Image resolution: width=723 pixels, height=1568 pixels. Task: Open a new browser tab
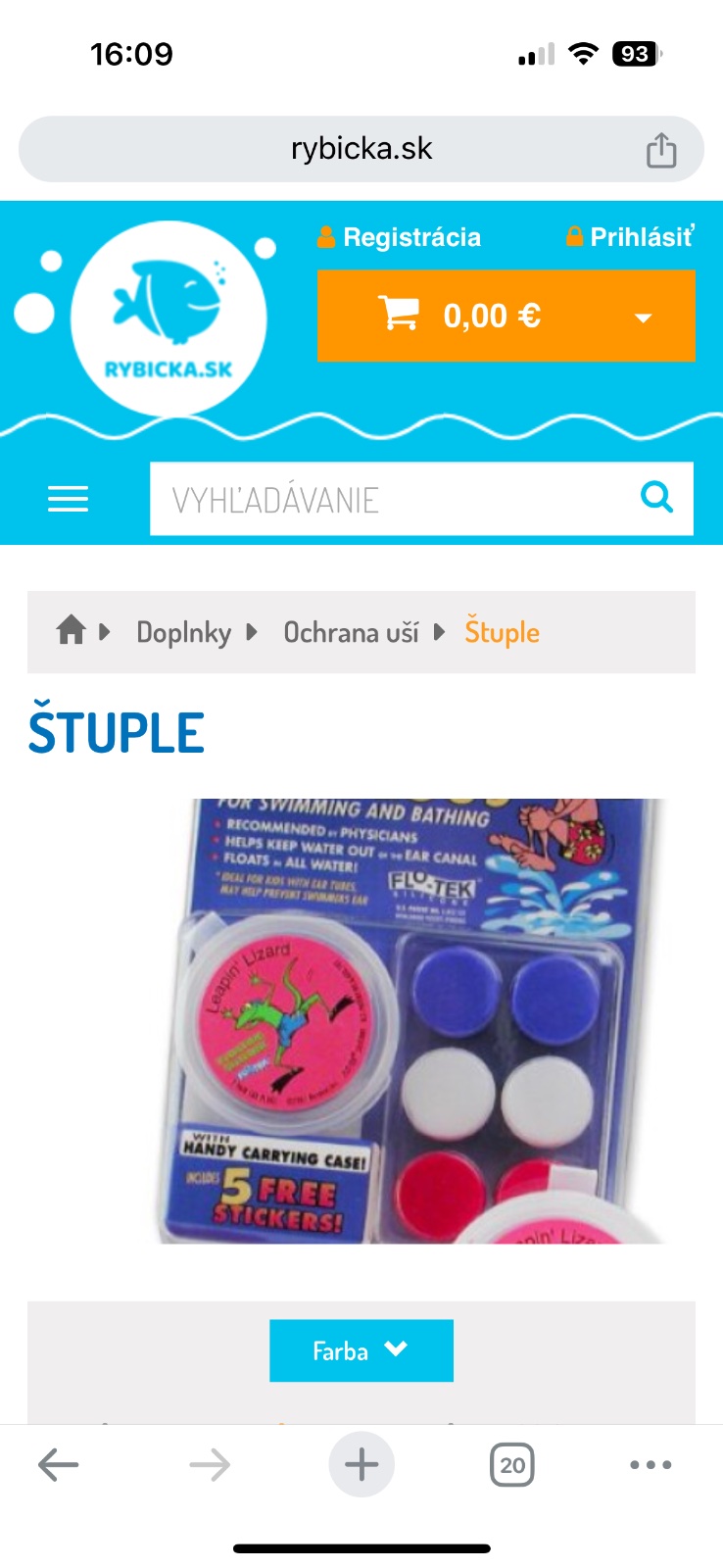(361, 1465)
